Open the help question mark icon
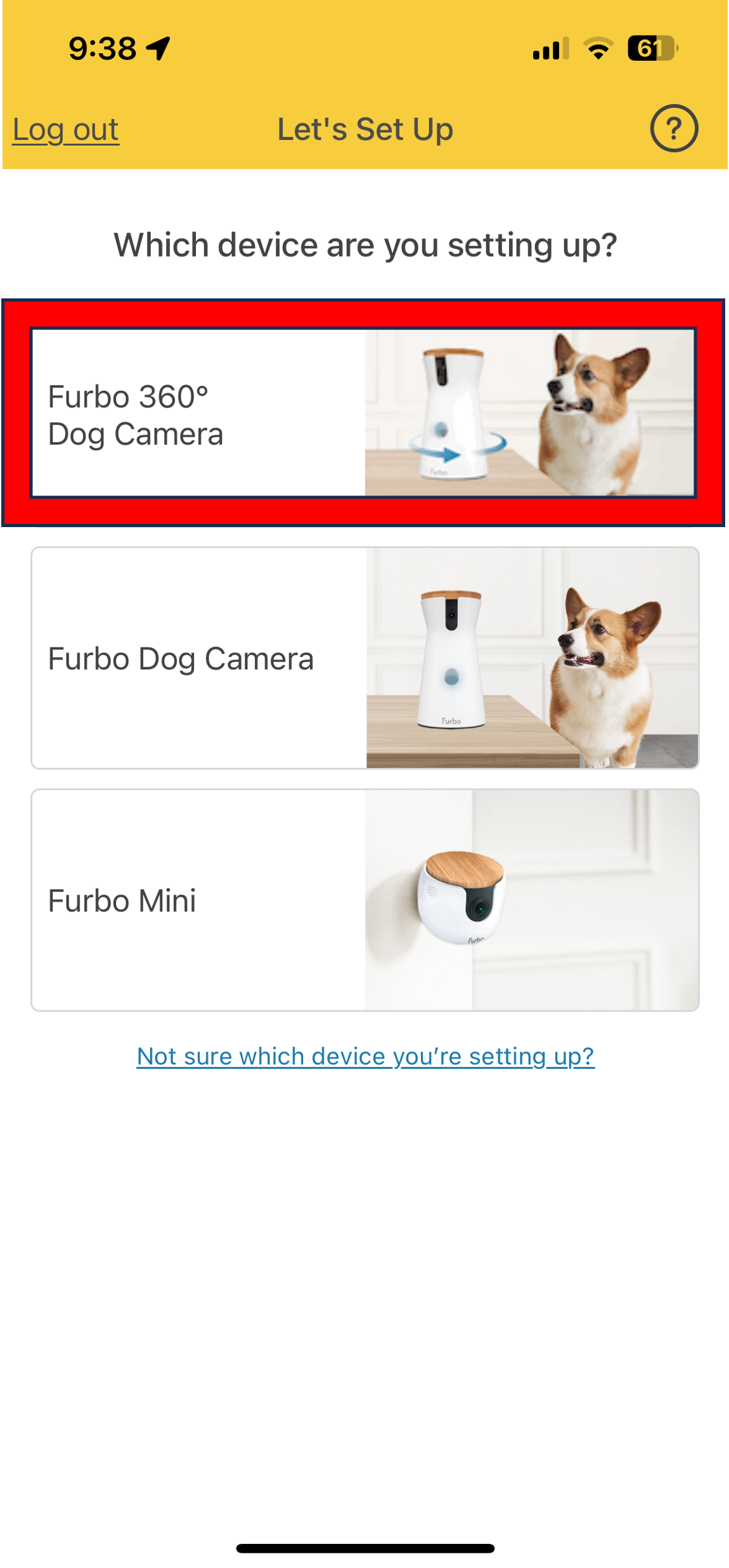This screenshot has height=1568, width=729. click(674, 129)
